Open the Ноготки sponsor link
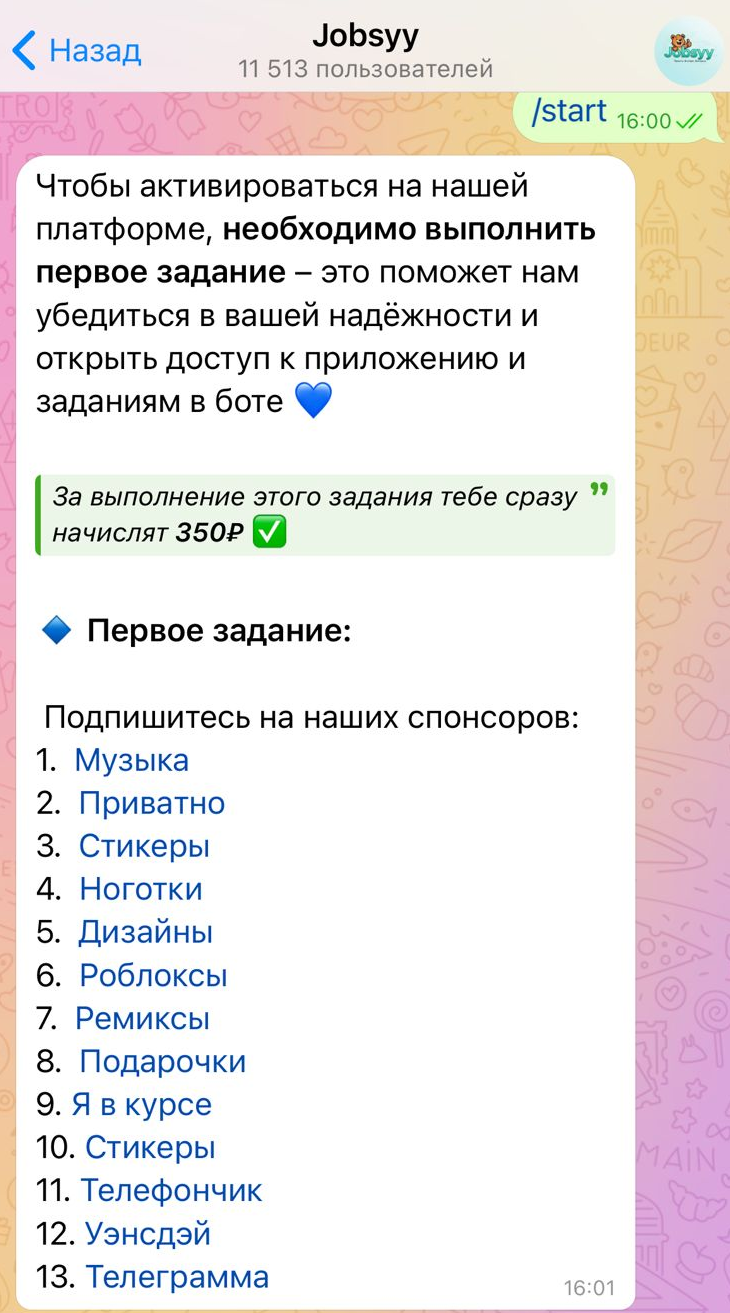The image size is (730, 1313). pos(141,889)
